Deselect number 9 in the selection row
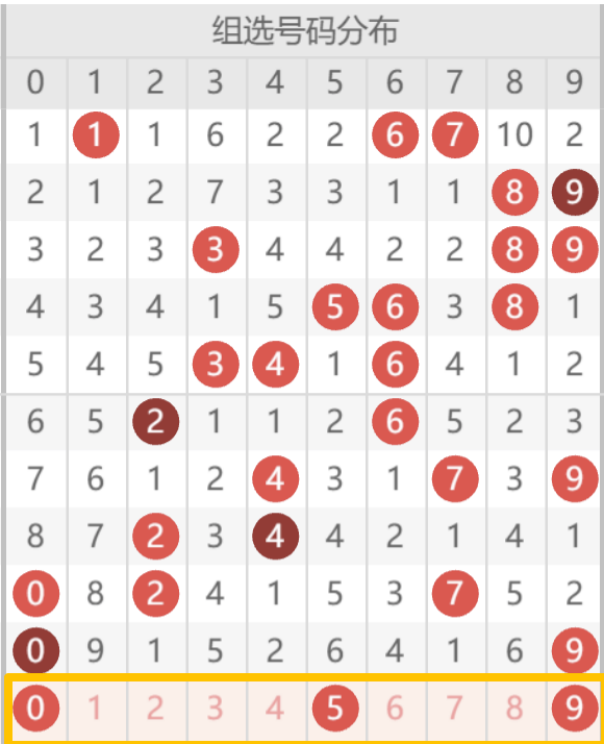604x744 pixels. 574,709
